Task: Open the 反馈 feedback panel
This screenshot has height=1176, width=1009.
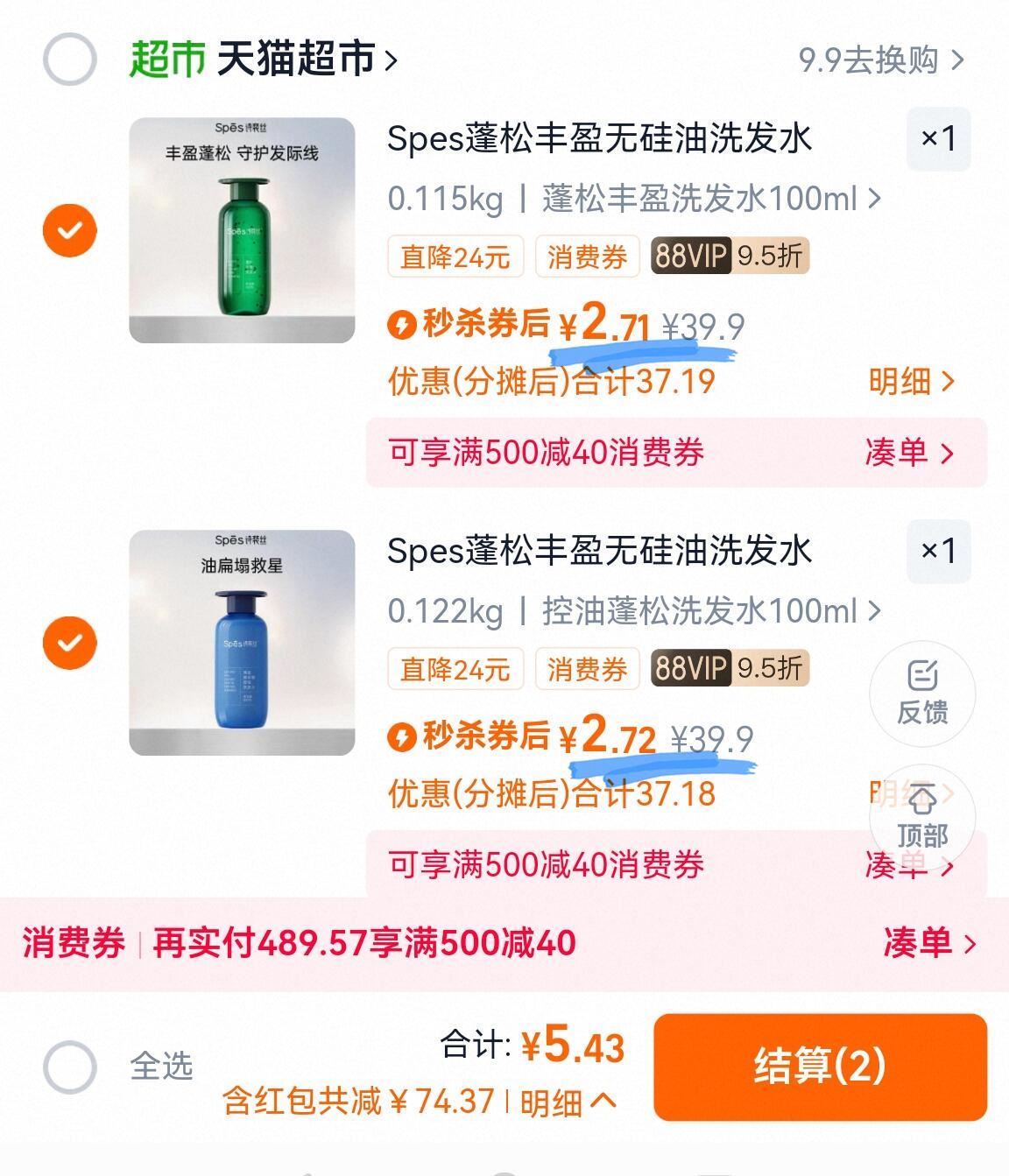Action: point(921,694)
